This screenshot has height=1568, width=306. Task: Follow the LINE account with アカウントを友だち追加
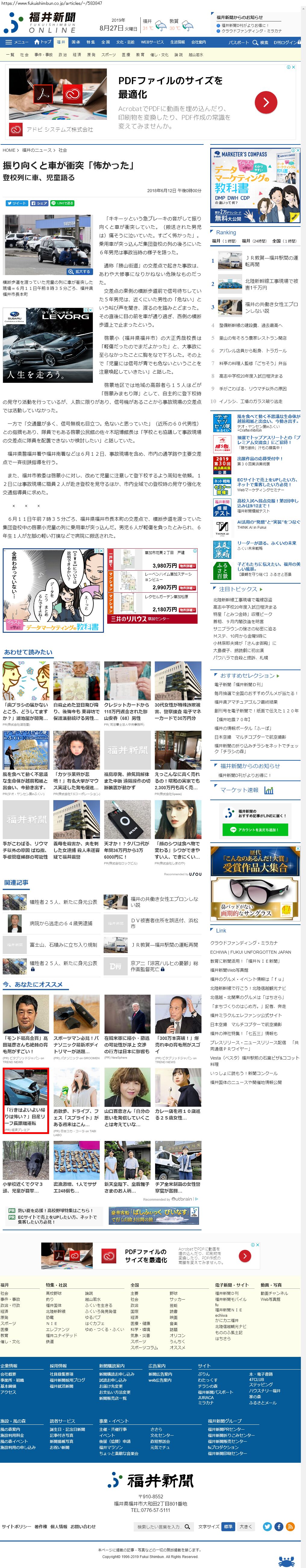coord(254,830)
